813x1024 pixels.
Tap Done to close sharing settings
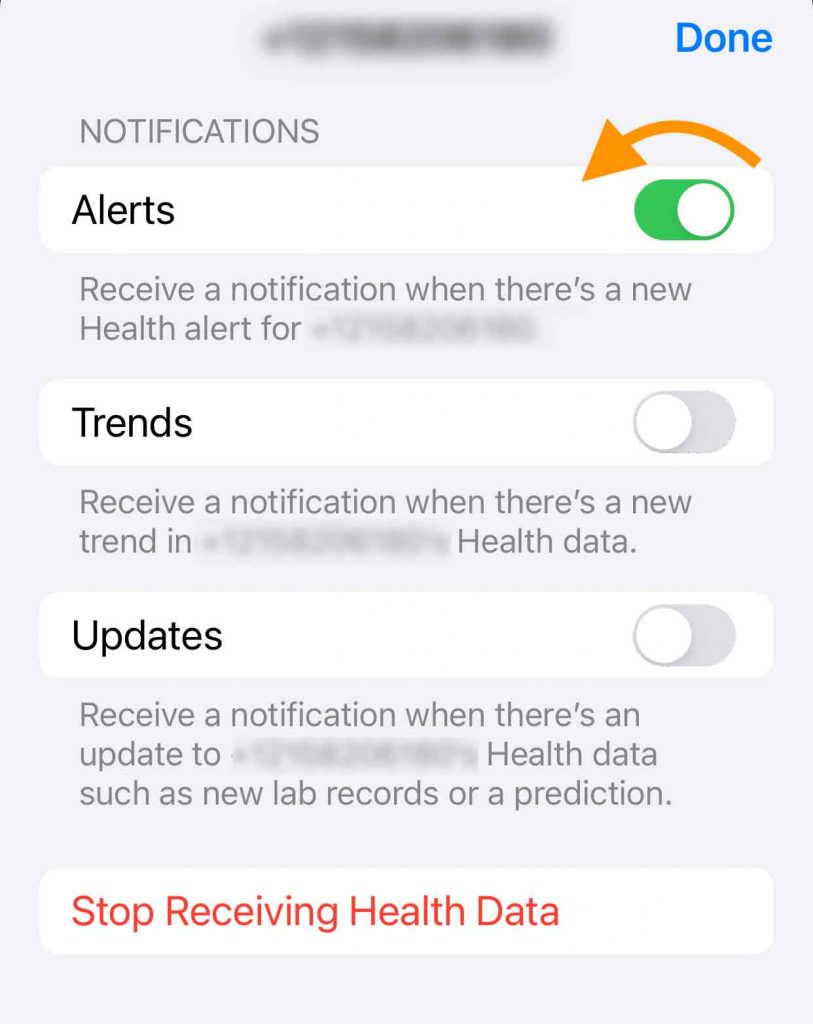tap(723, 38)
